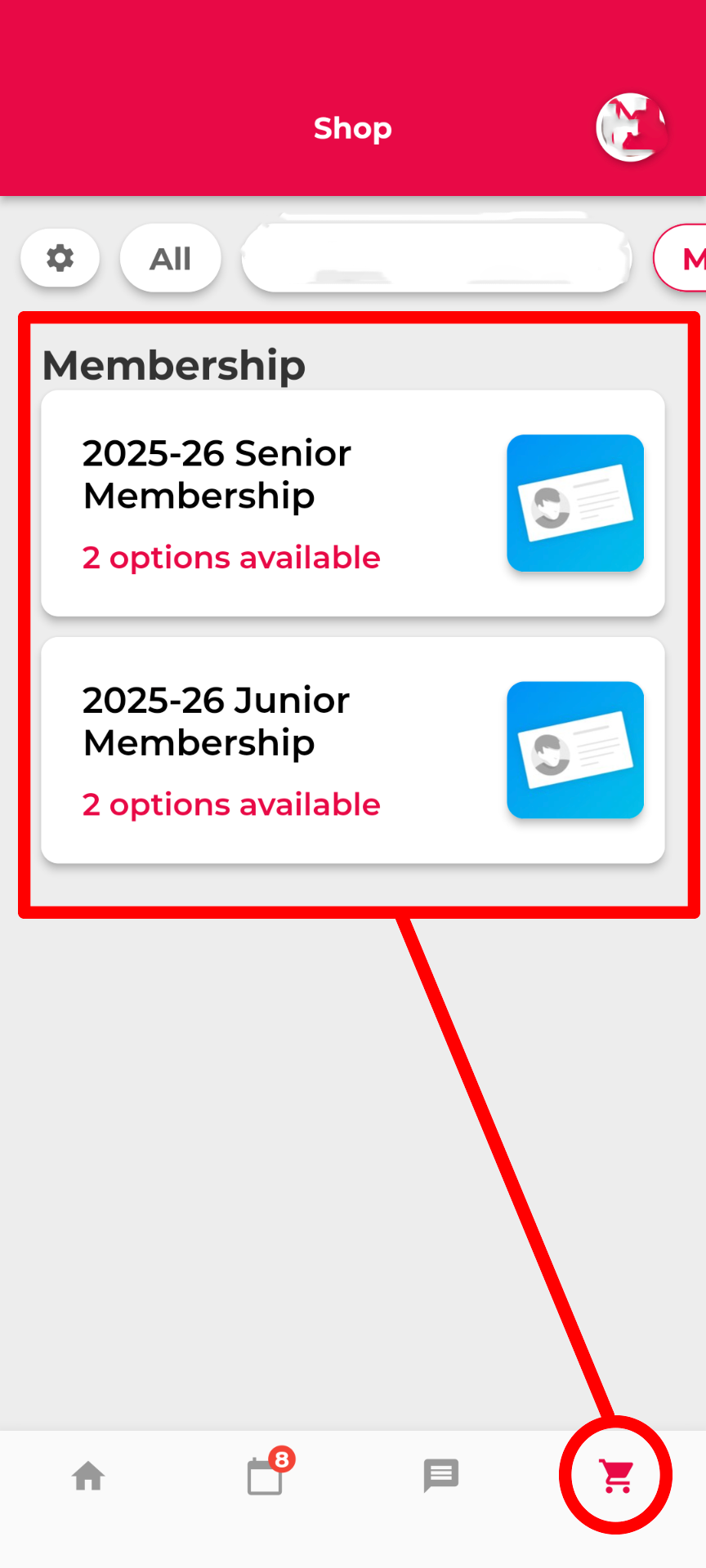
Task: Open the profile avatar in the header
Action: (x=630, y=127)
